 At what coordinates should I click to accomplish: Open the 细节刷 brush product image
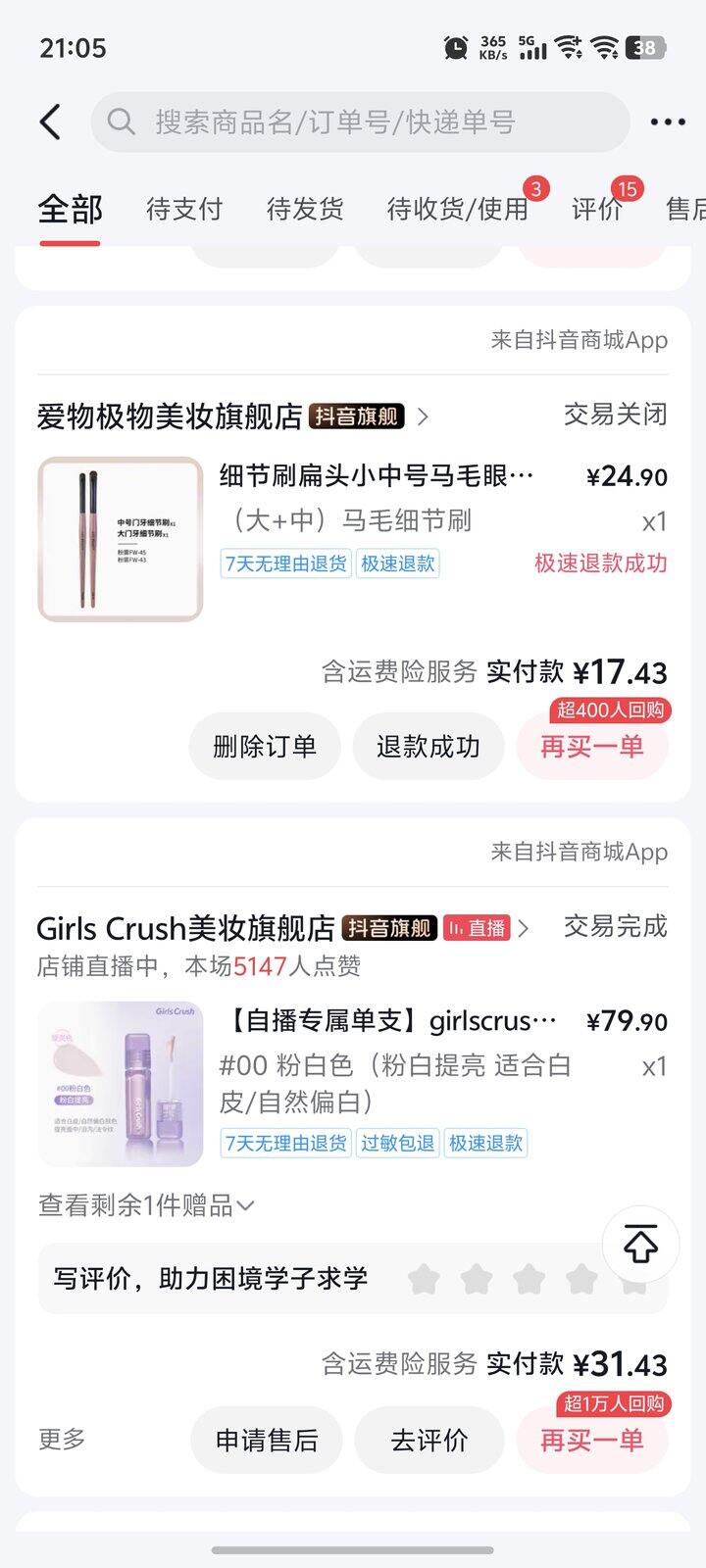(x=120, y=539)
